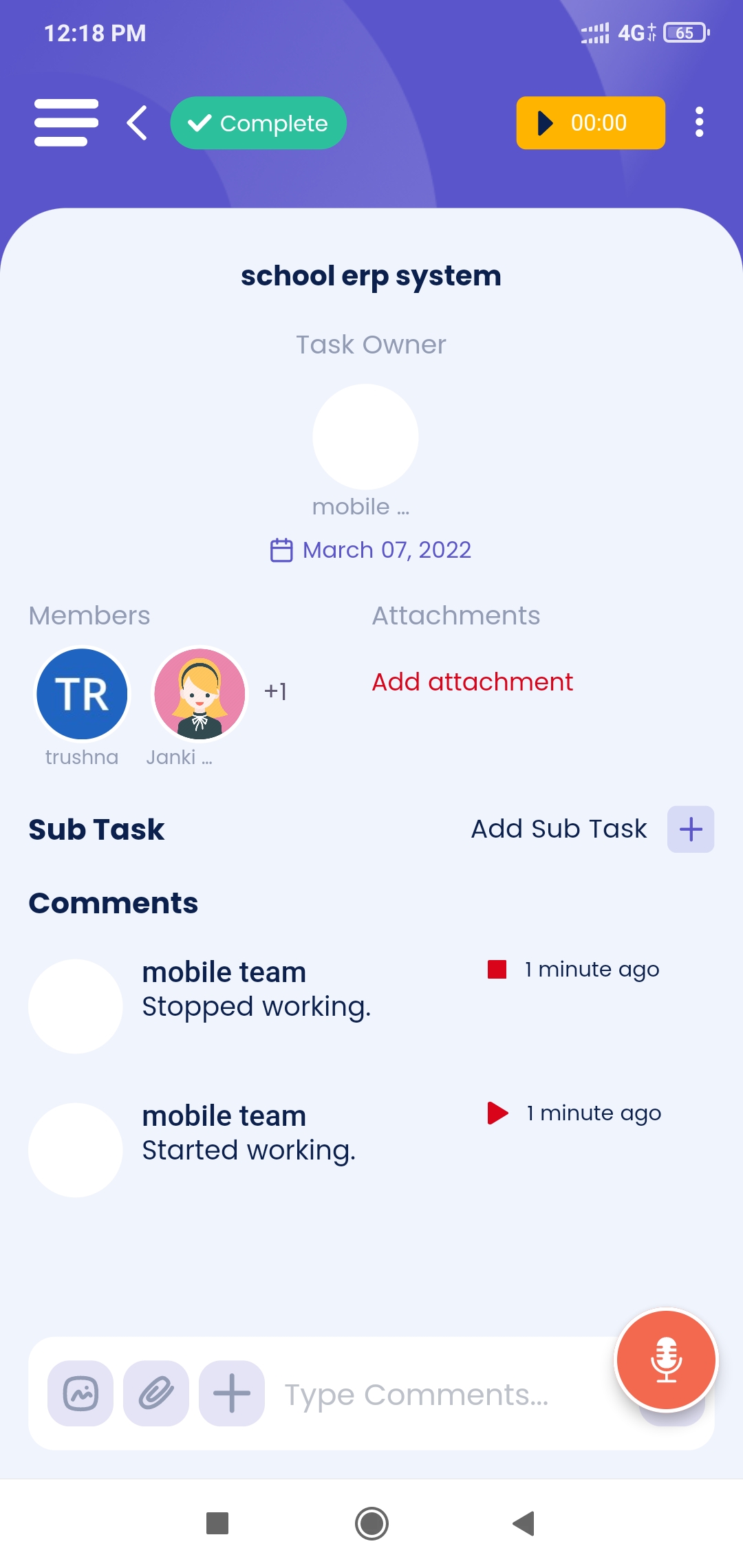
Task: Start the 00:00 task timer
Action: click(590, 123)
